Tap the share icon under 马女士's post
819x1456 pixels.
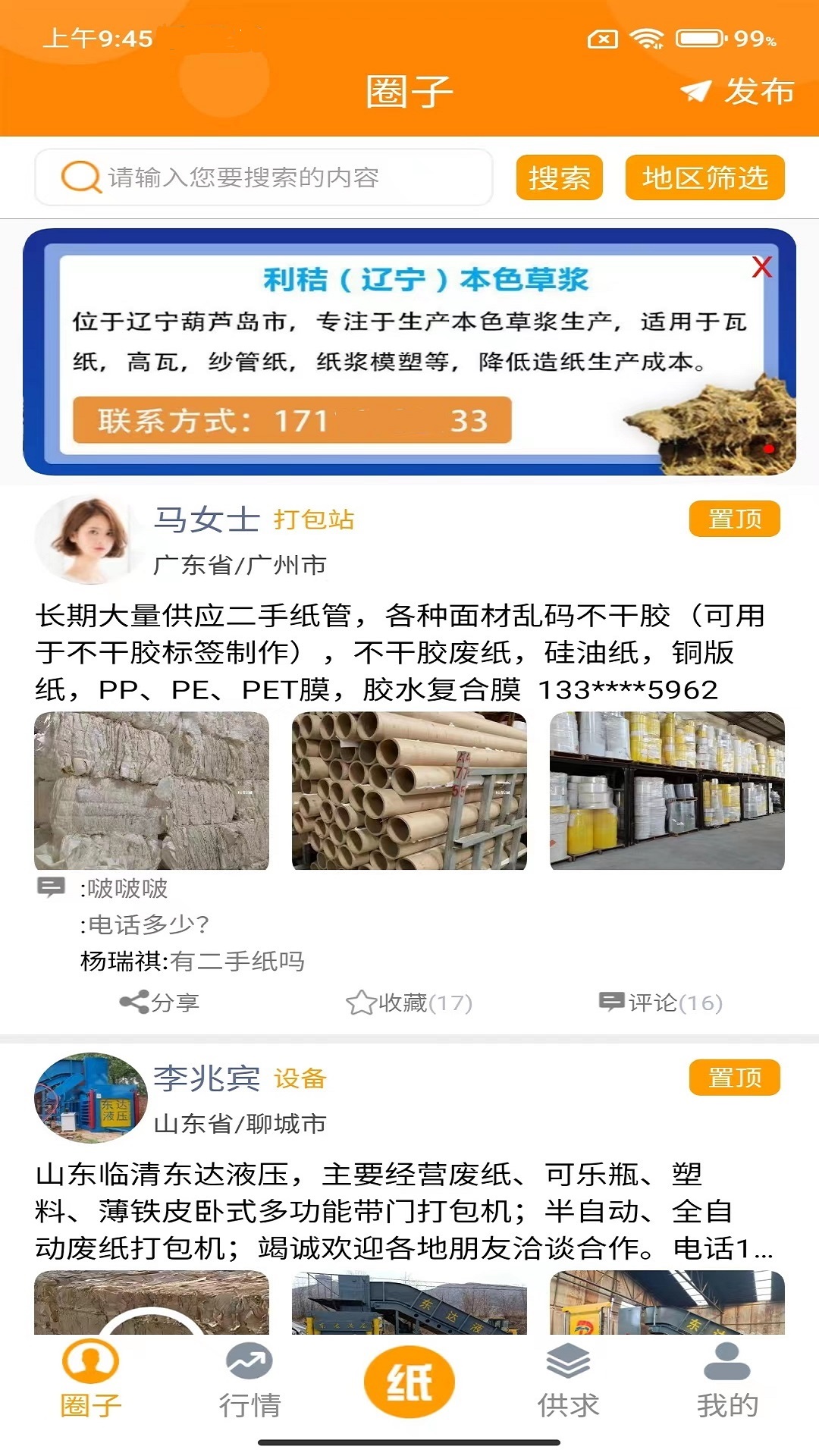point(133,1003)
